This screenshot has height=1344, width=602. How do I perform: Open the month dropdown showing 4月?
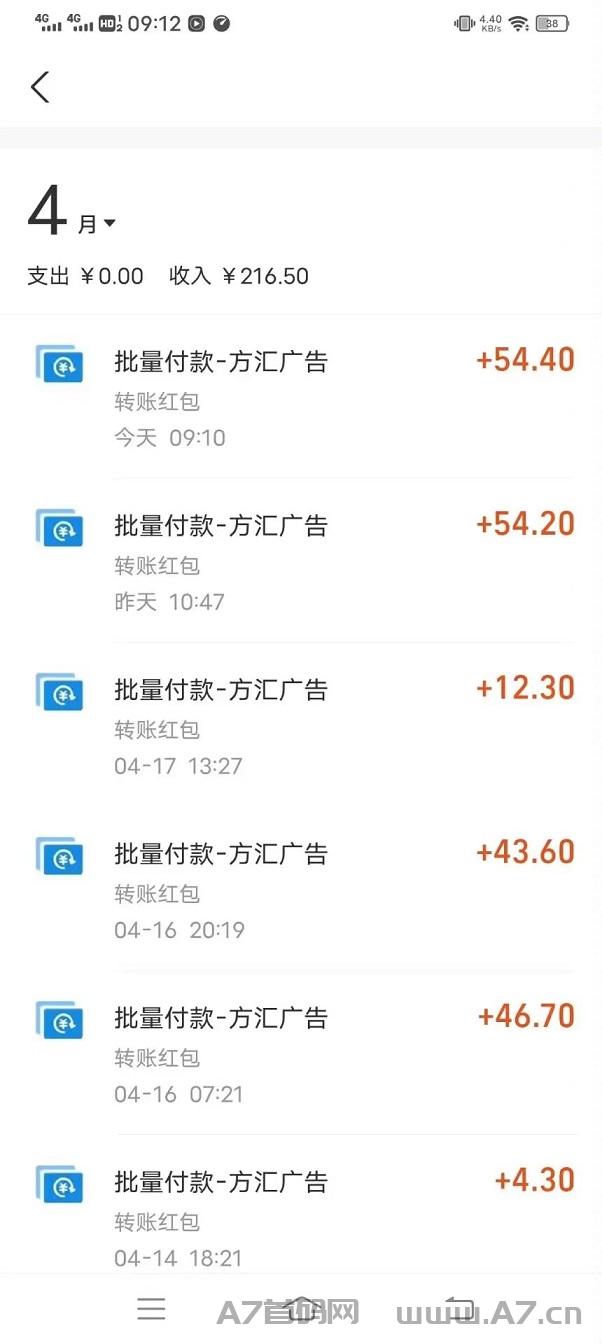[x=72, y=215]
